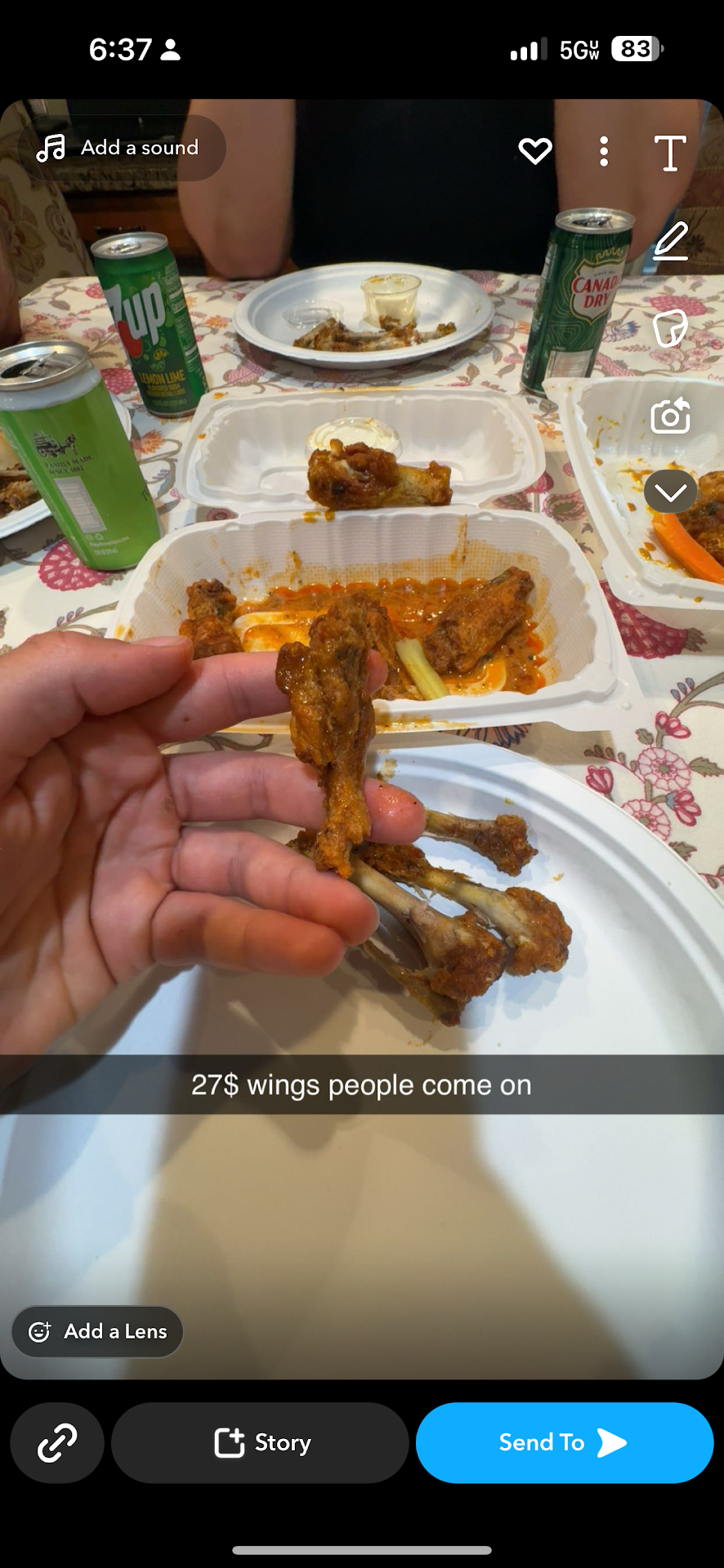The image size is (724, 1568).
Task: Tap the camera remix icon
Action: tap(670, 416)
